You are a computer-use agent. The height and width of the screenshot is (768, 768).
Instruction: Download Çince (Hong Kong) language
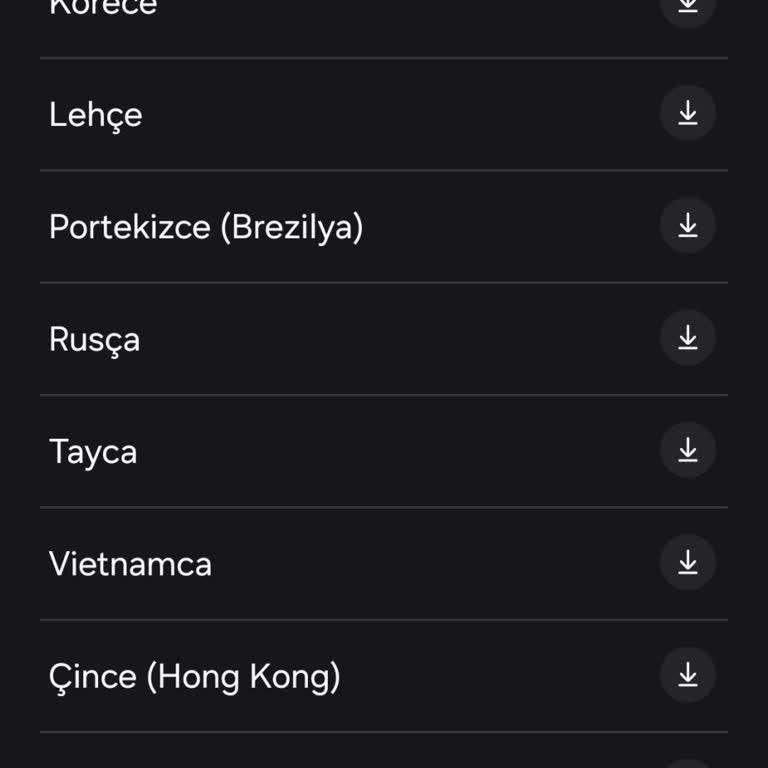688,675
